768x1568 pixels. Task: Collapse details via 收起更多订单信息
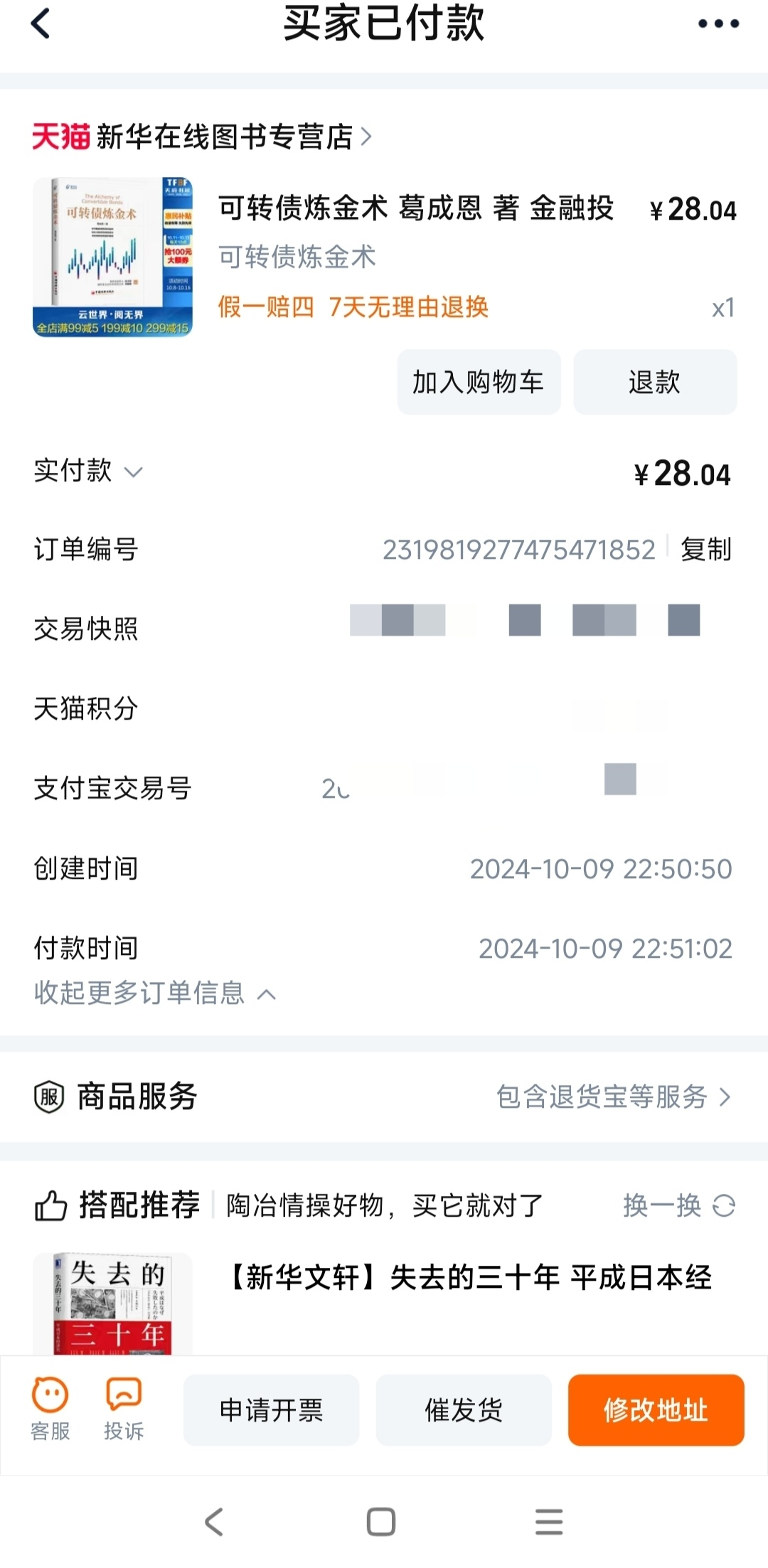pyautogui.click(x=154, y=993)
